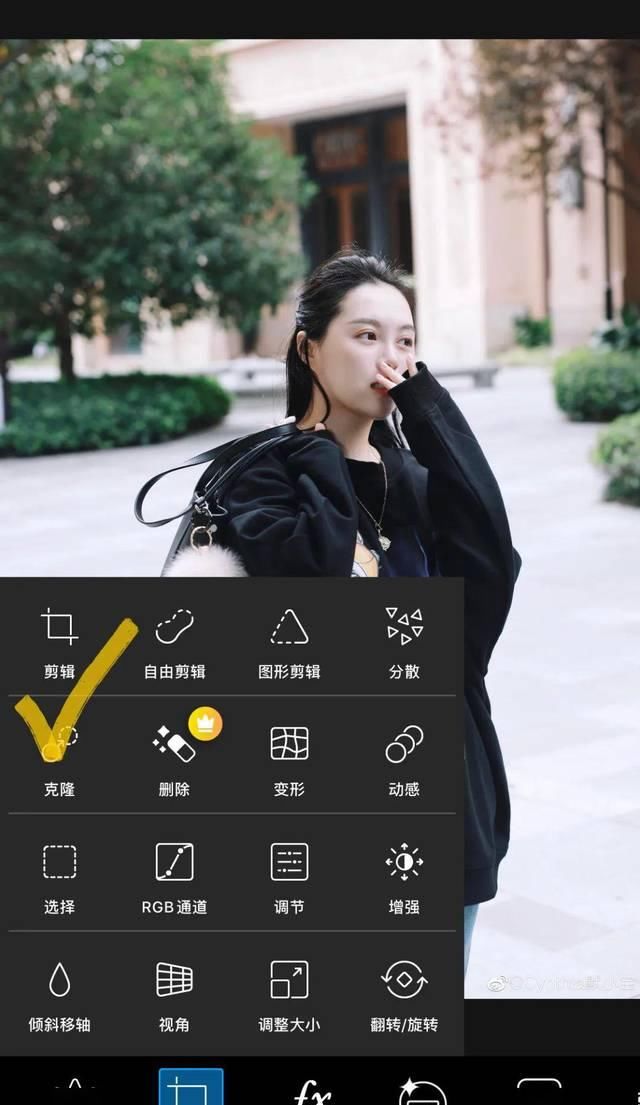Open RGB 通道 curves tool
640x1105 pixels.
174,875
